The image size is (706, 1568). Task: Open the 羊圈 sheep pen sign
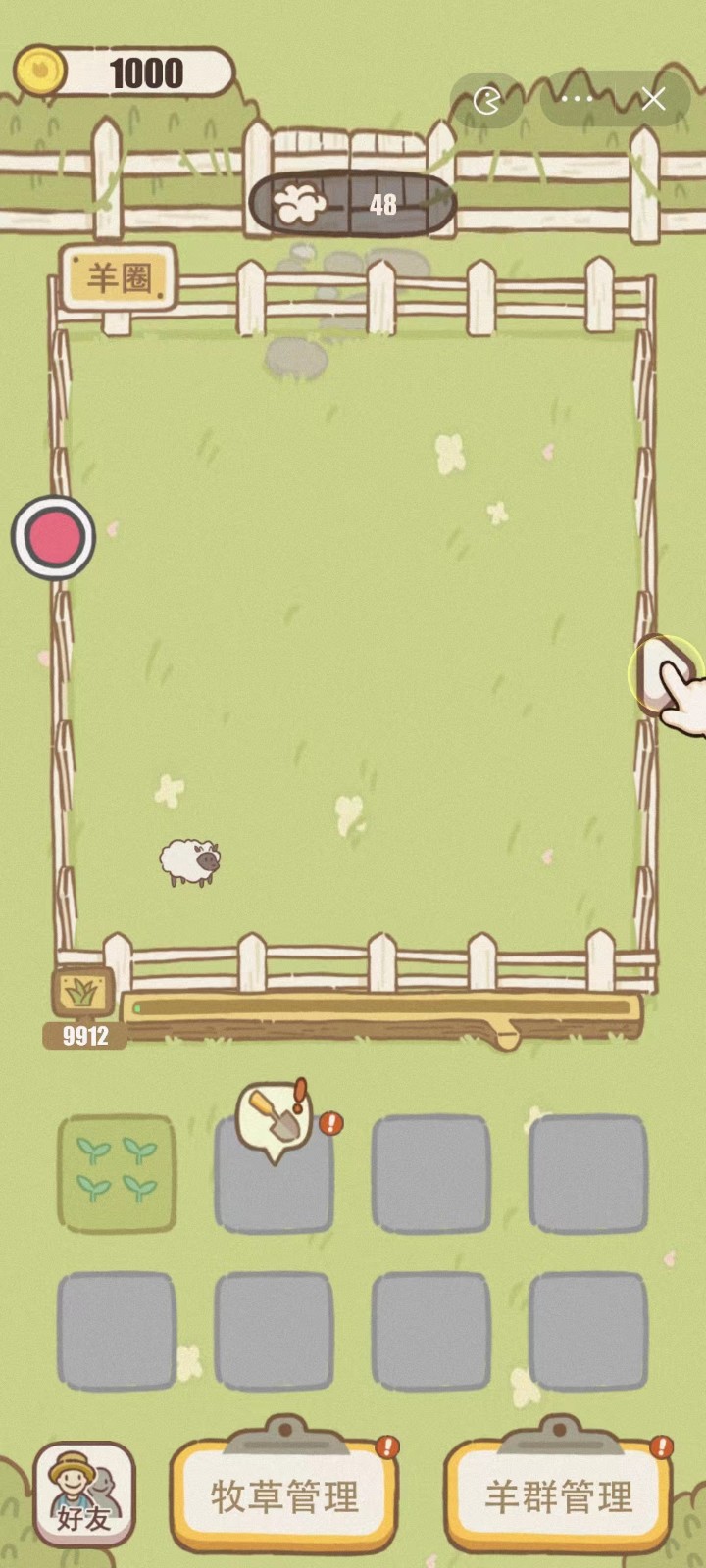[119, 278]
